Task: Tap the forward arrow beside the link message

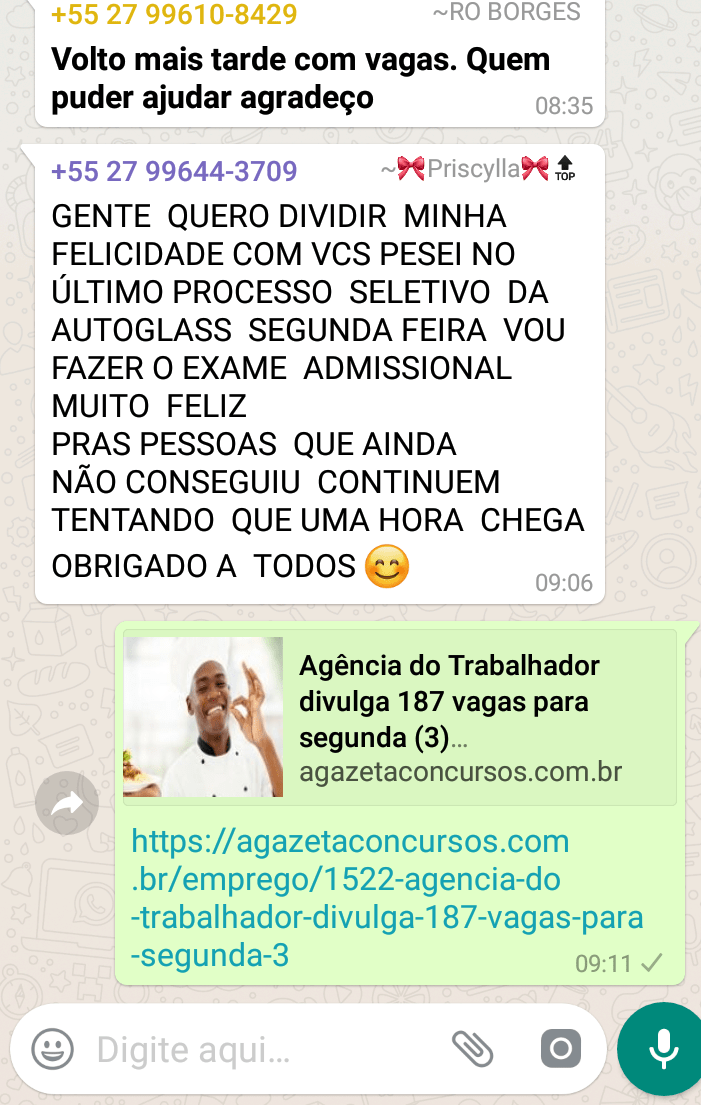Action: (x=67, y=803)
